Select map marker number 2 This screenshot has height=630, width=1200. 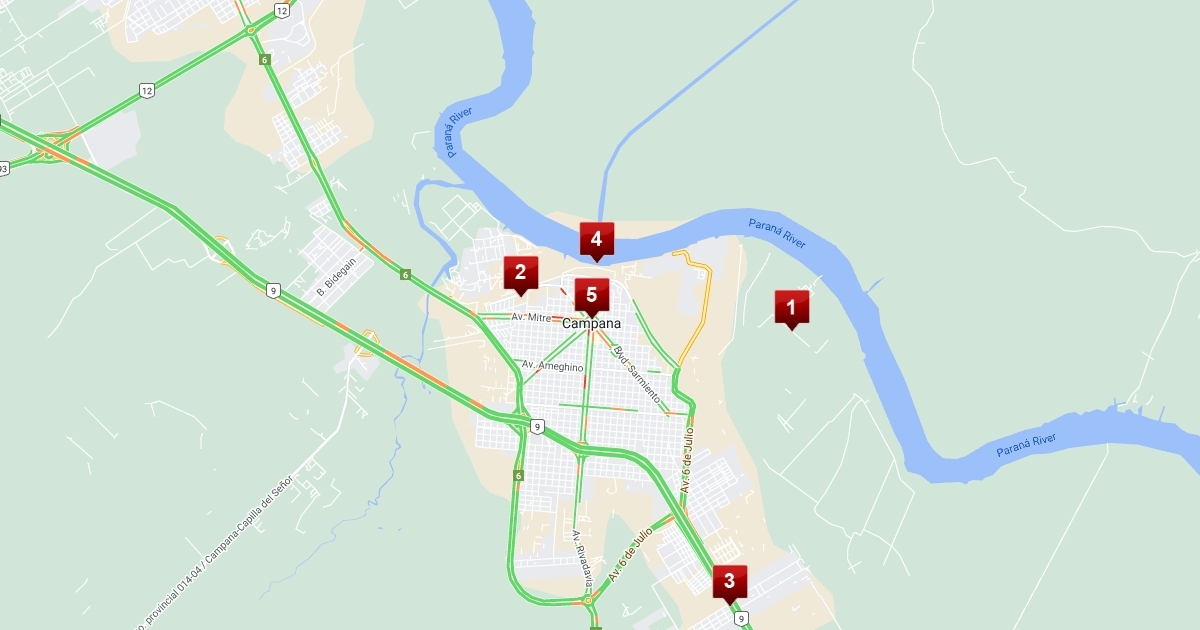[520, 272]
